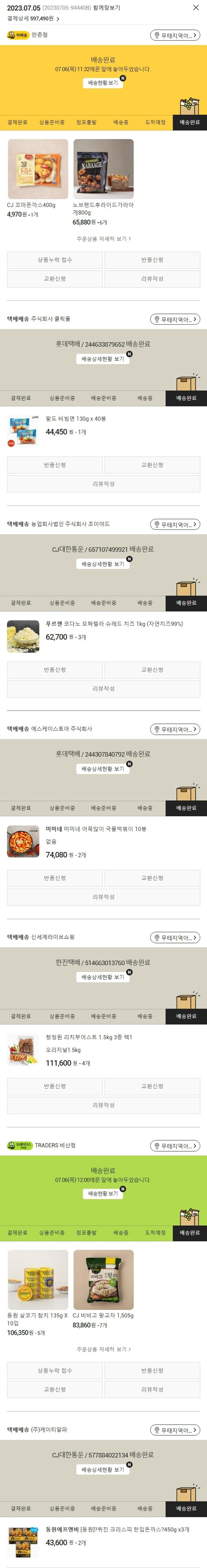207x1568 pixels.
Task: View 배송상세현황 for 한진택배 514663013760
Action: pyautogui.click(x=103, y=977)
